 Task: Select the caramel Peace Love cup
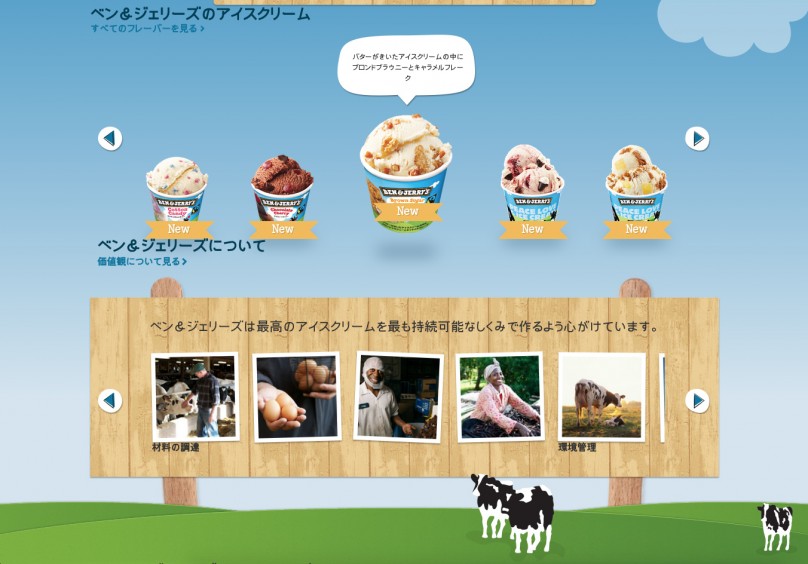click(x=636, y=185)
